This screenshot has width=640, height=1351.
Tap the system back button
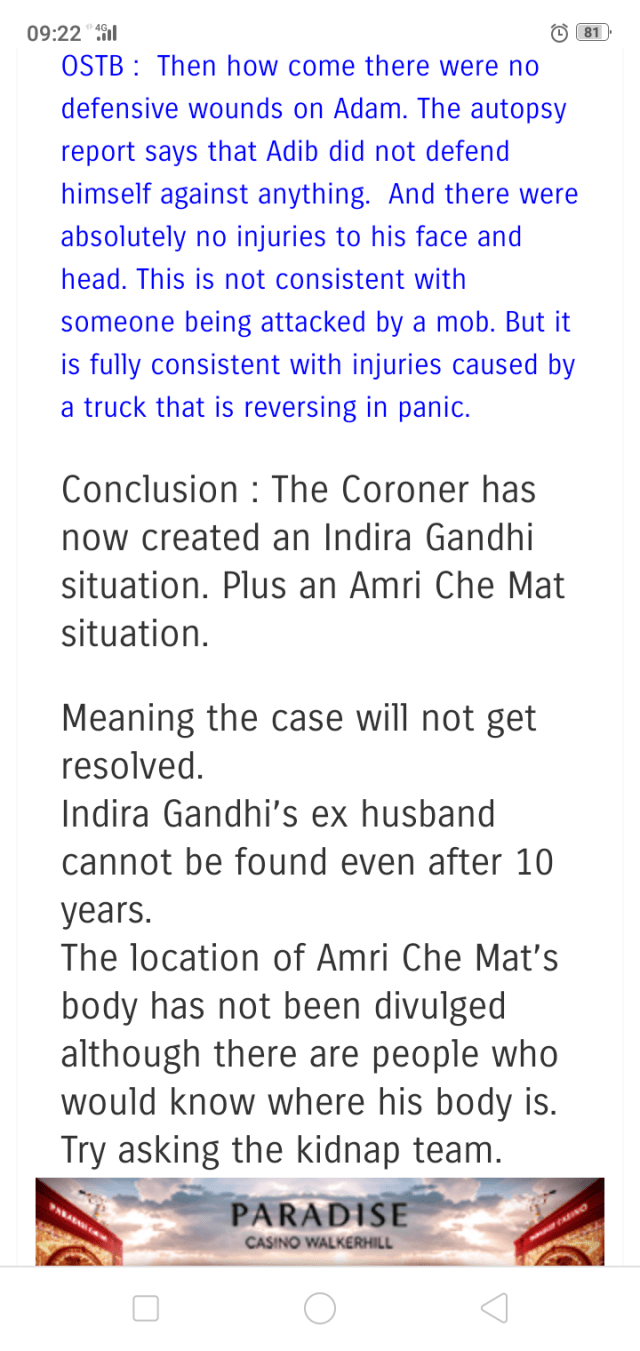click(x=494, y=1308)
